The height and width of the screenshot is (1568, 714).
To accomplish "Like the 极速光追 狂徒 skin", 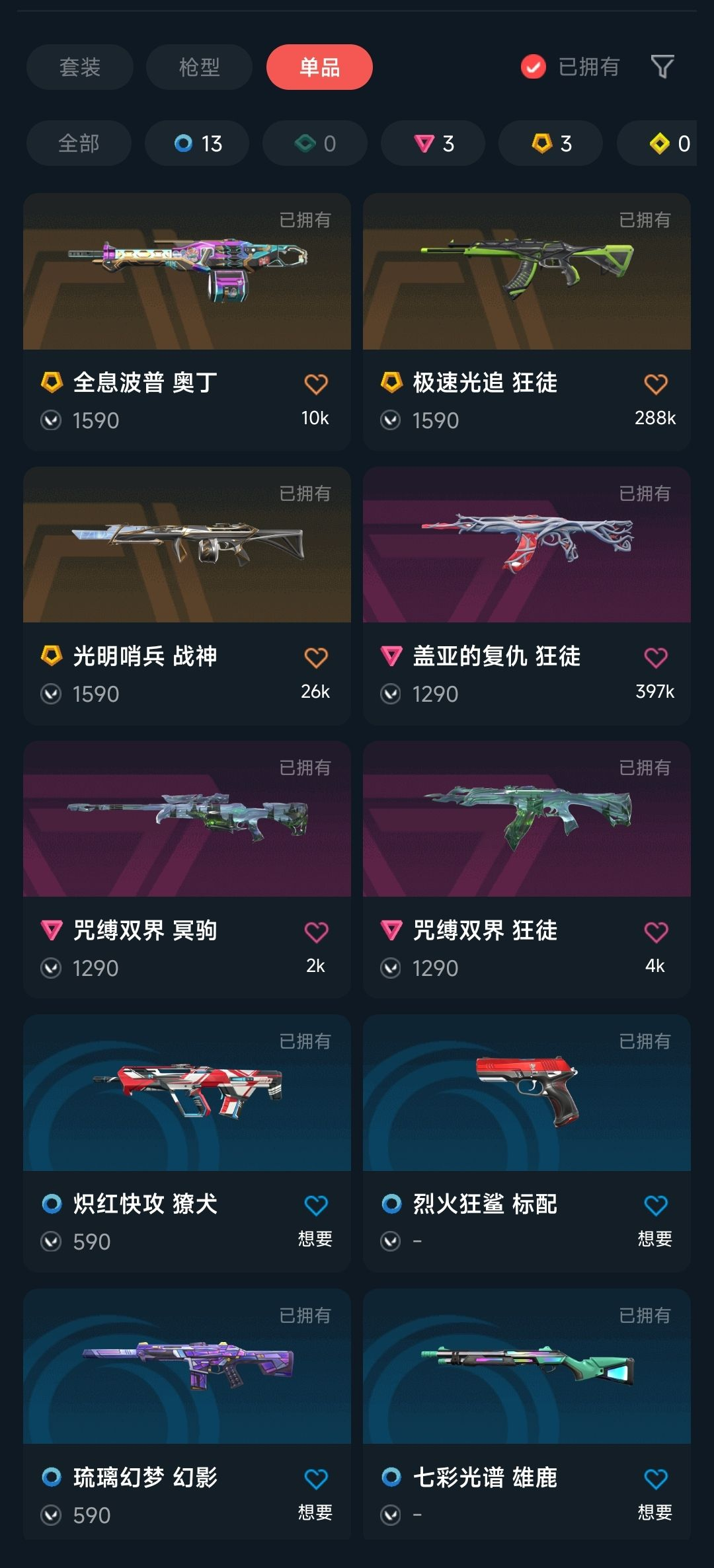I will tap(656, 384).
